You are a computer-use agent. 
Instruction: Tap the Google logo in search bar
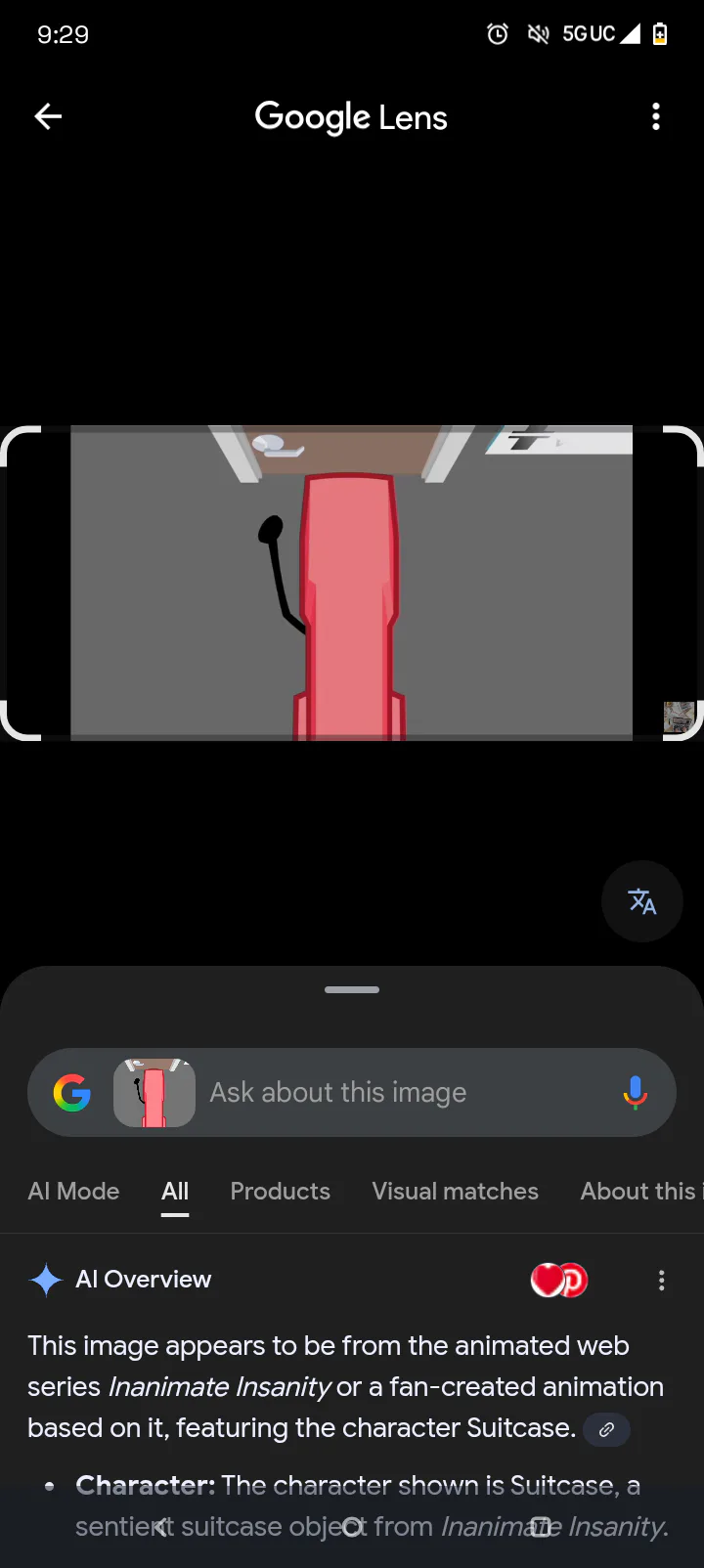(72, 1093)
